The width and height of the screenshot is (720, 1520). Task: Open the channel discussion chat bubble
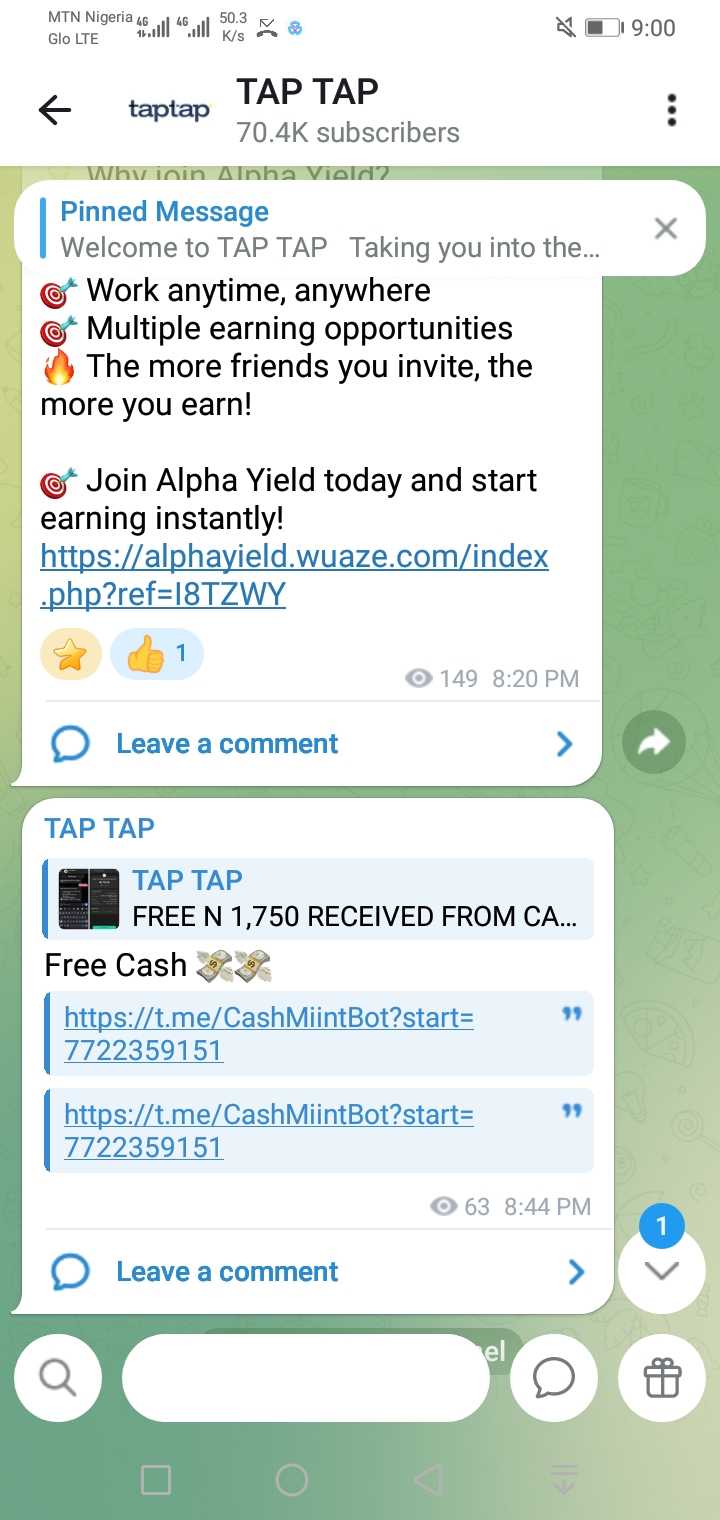(x=553, y=1378)
